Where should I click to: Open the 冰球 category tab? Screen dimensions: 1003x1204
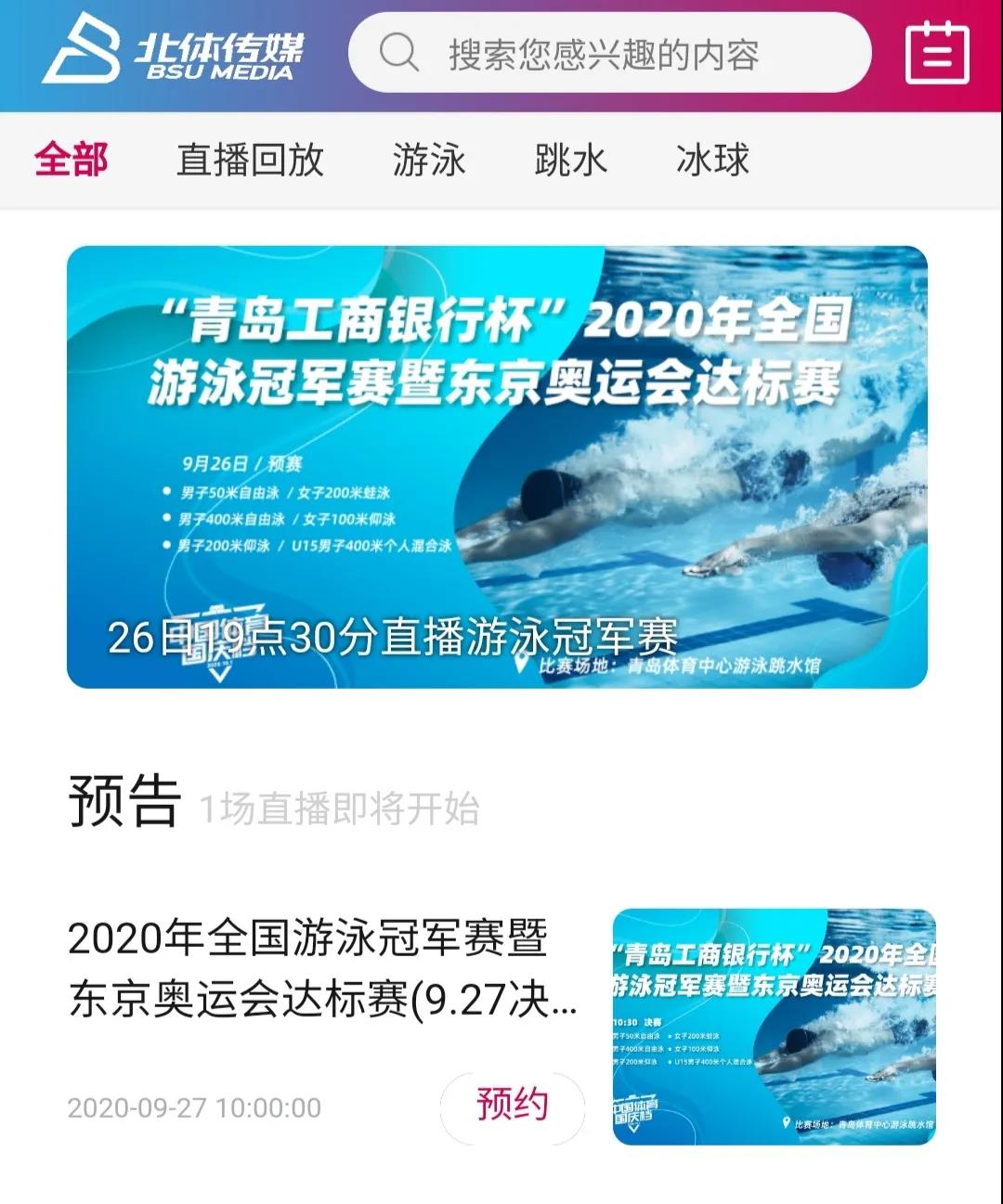[x=712, y=160]
